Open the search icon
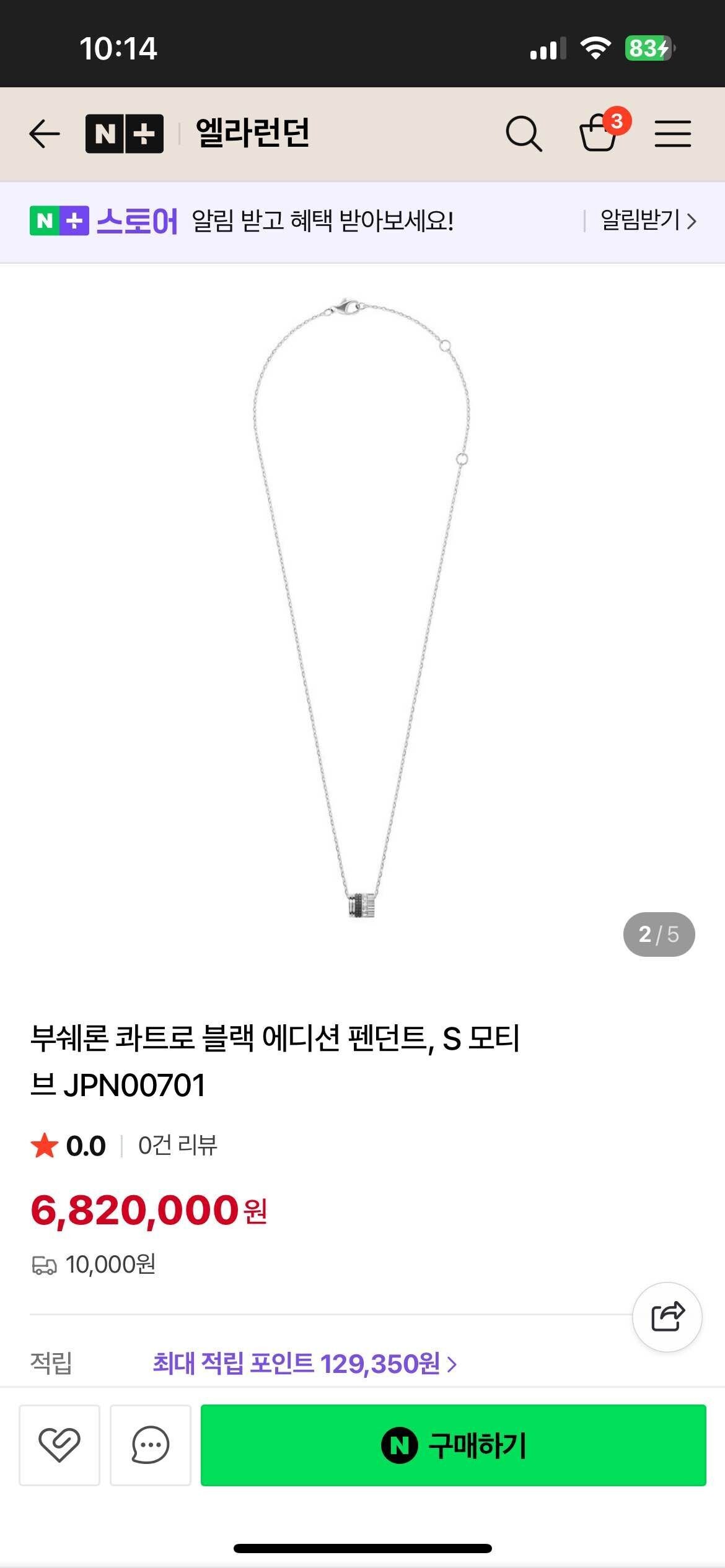The width and height of the screenshot is (725, 1568). (524, 134)
